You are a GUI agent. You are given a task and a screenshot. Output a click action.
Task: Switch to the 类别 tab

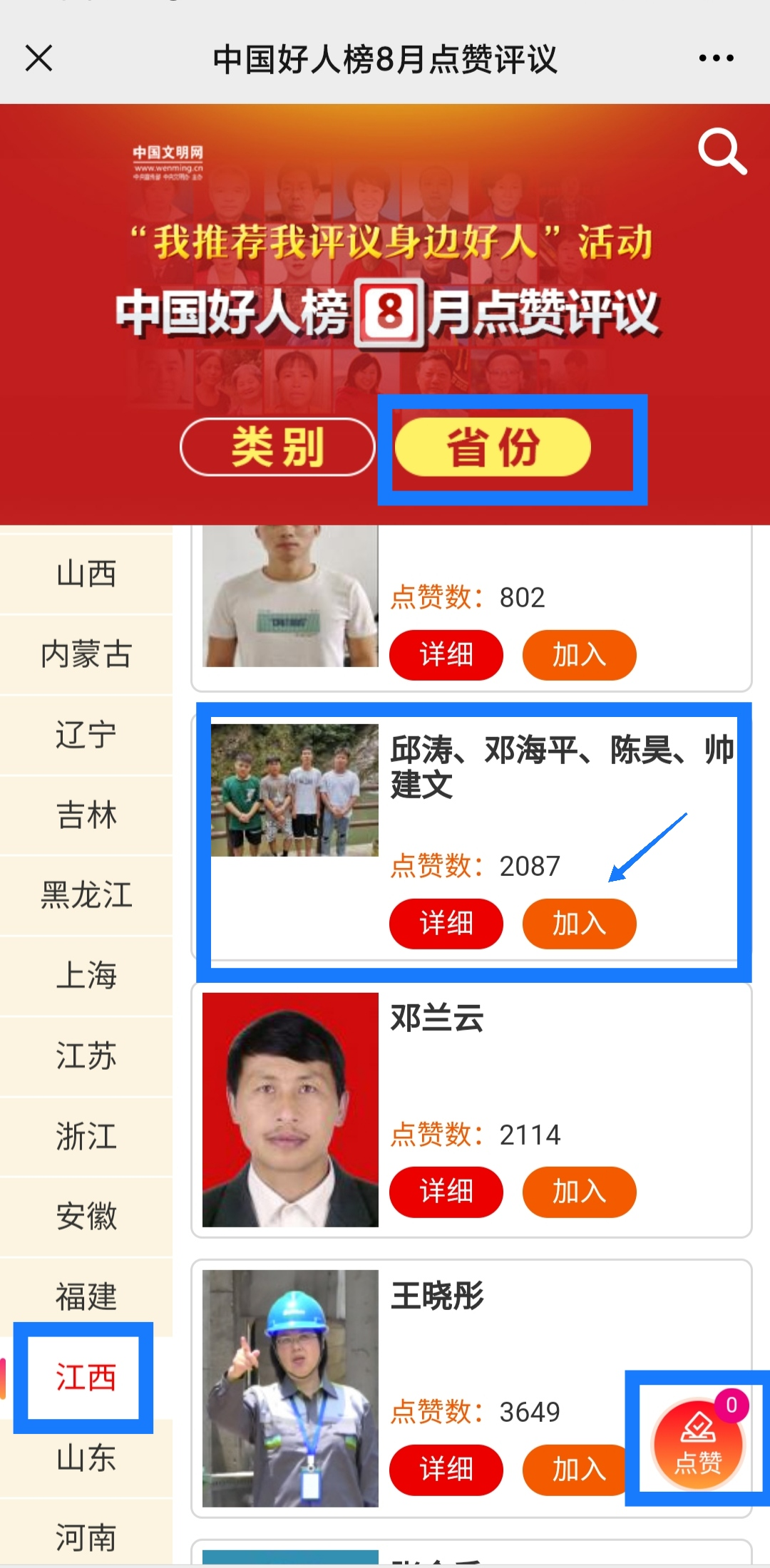coord(277,447)
